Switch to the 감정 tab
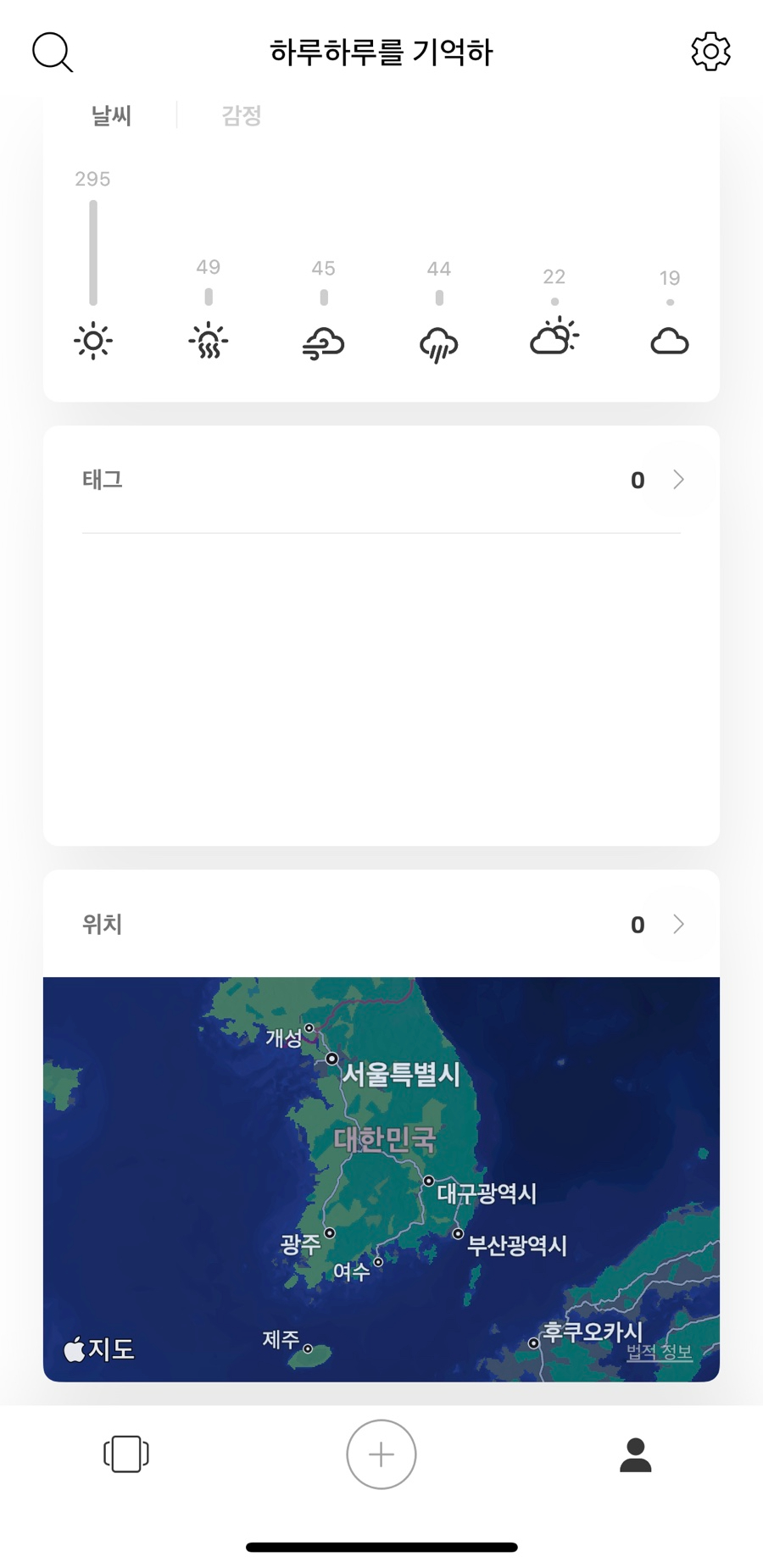This screenshot has height=1568, width=763. 242,116
